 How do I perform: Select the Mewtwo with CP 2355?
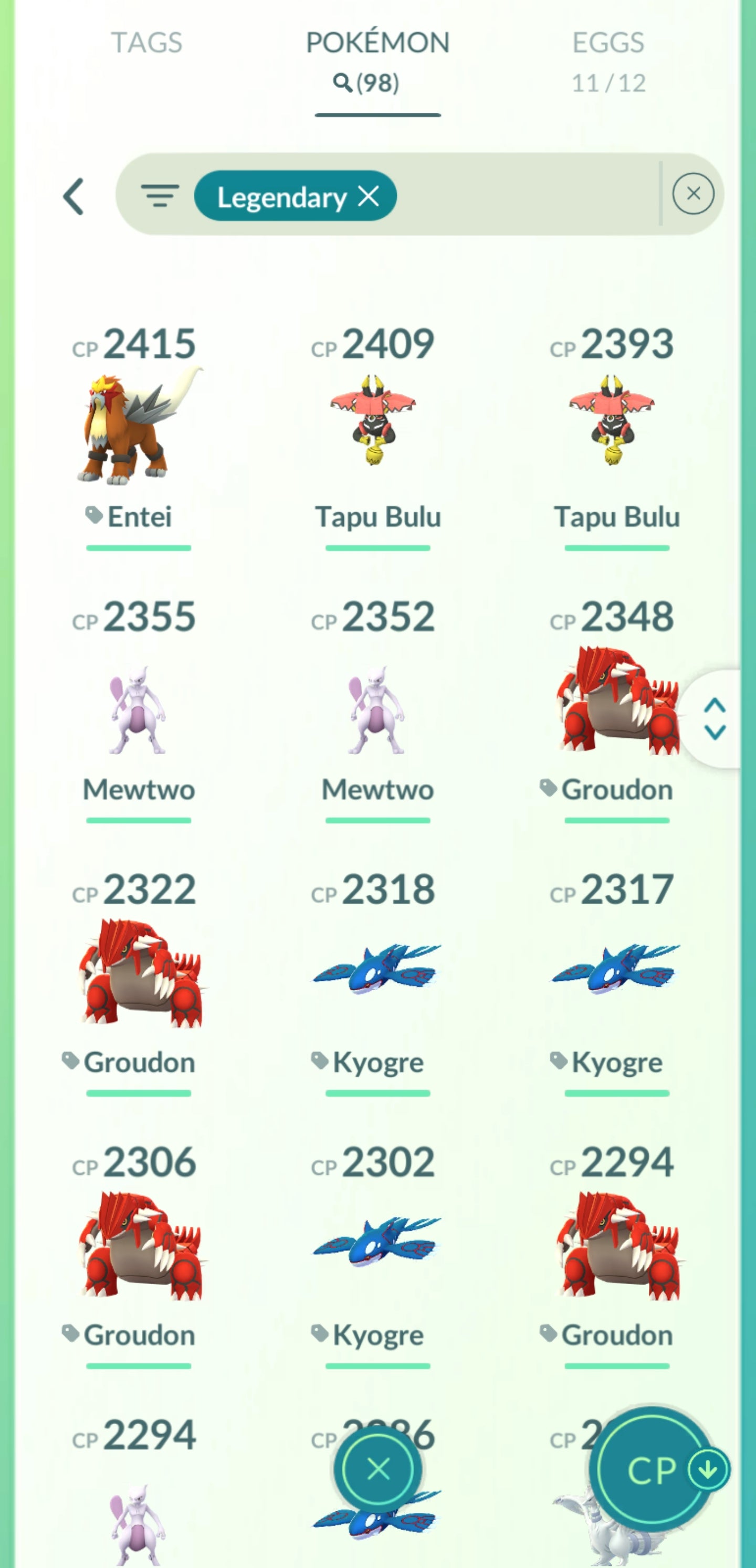138,709
